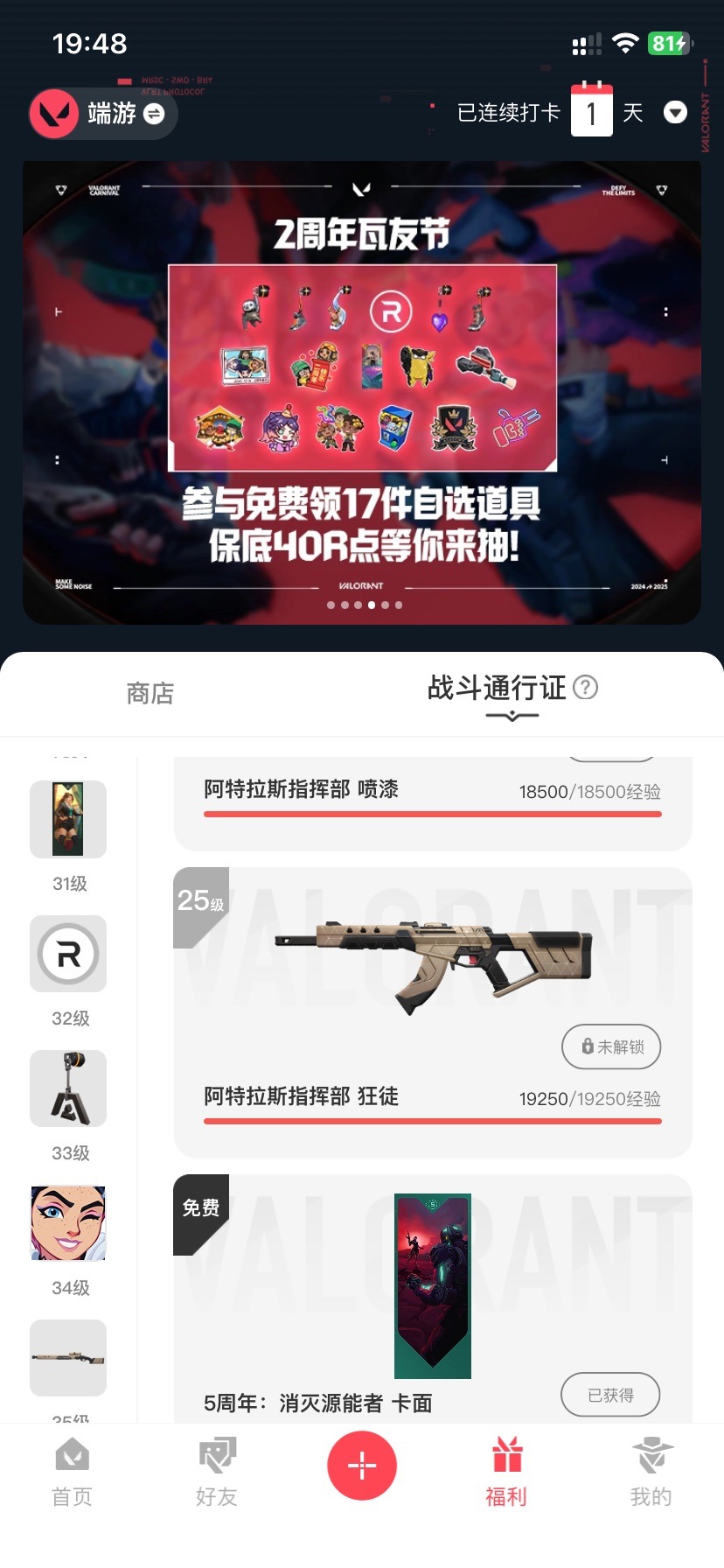Switch to the 我的 tab
The height and width of the screenshot is (1568, 724).
pyautogui.click(x=651, y=1473)
